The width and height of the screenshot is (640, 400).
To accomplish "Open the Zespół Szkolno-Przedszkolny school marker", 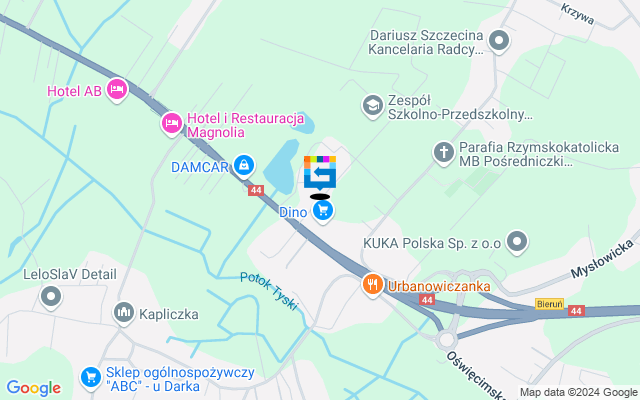I will tap(372, 103).
